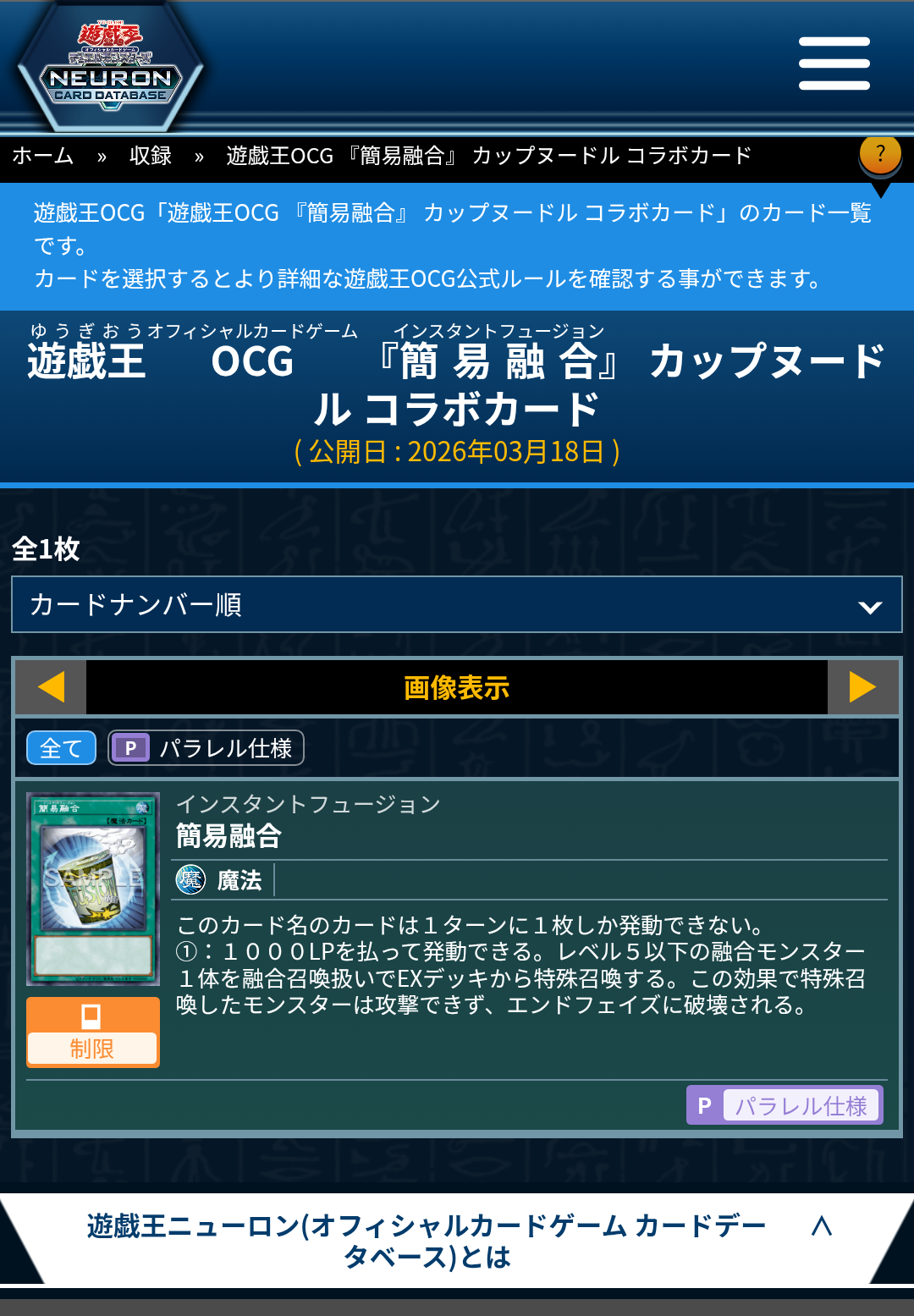
Task: Switch display mode with left arrow
Action: click(x=51, y=687)
